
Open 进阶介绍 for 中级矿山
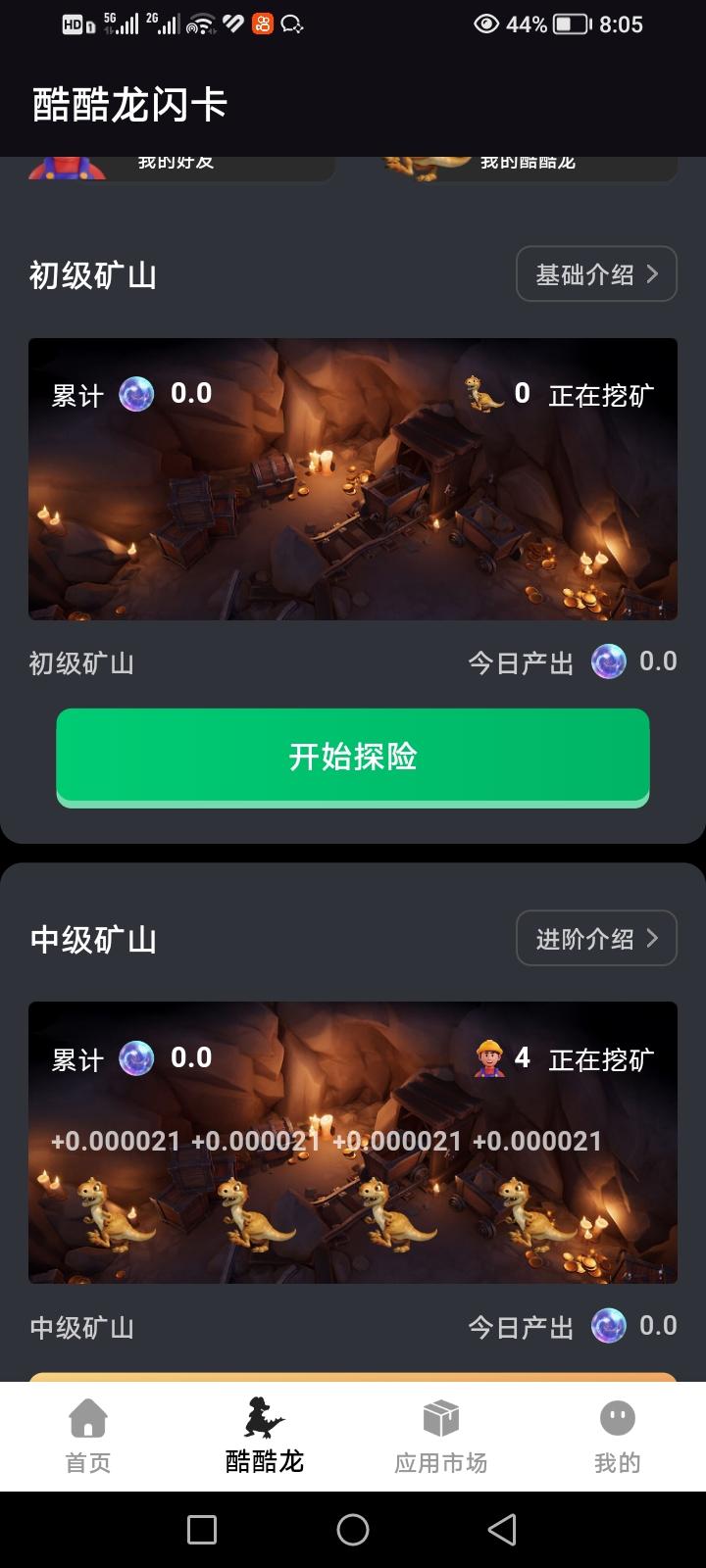pos(596,939)
